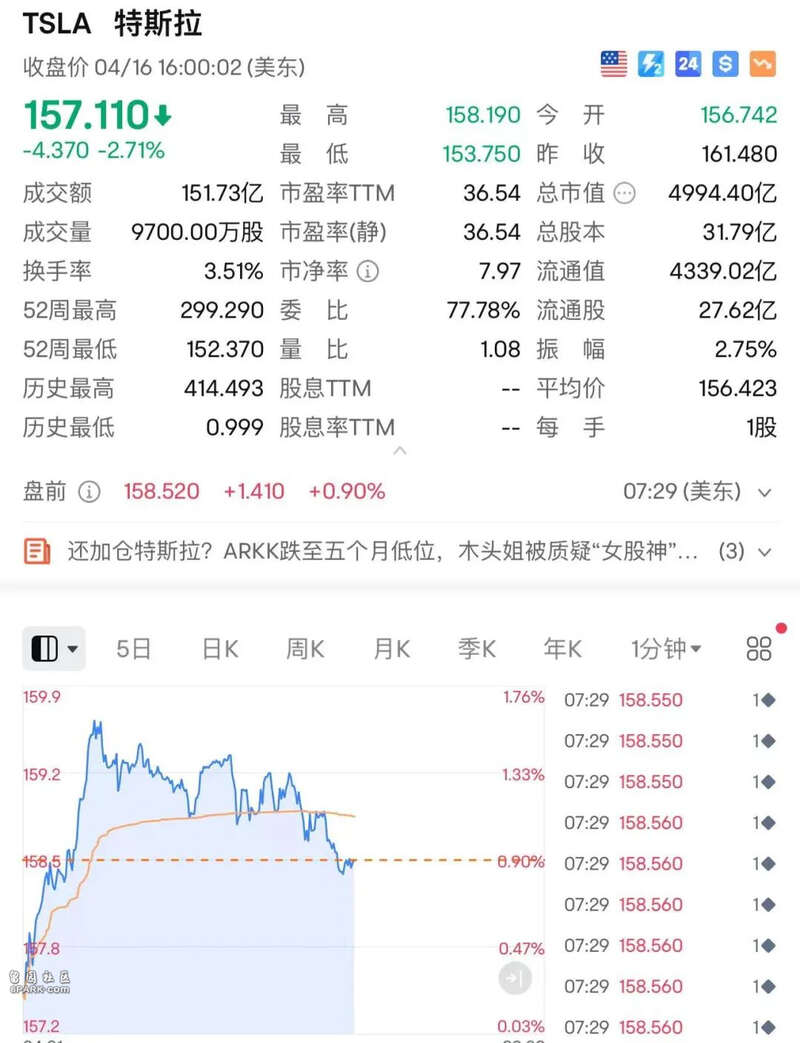Tap the dollar sign icon
Screen dimensions: 800x1043
click(725, 65)
